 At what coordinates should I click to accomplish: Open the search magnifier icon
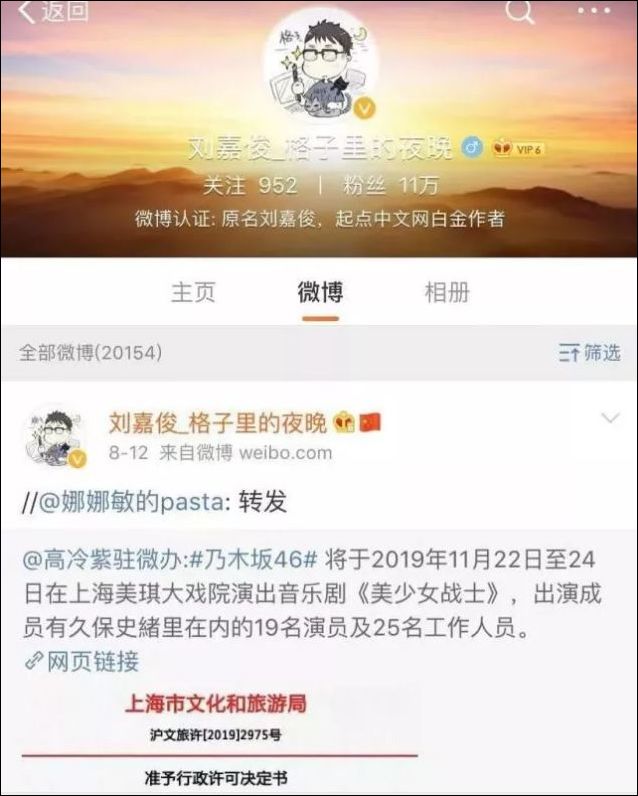click(520, 12)
